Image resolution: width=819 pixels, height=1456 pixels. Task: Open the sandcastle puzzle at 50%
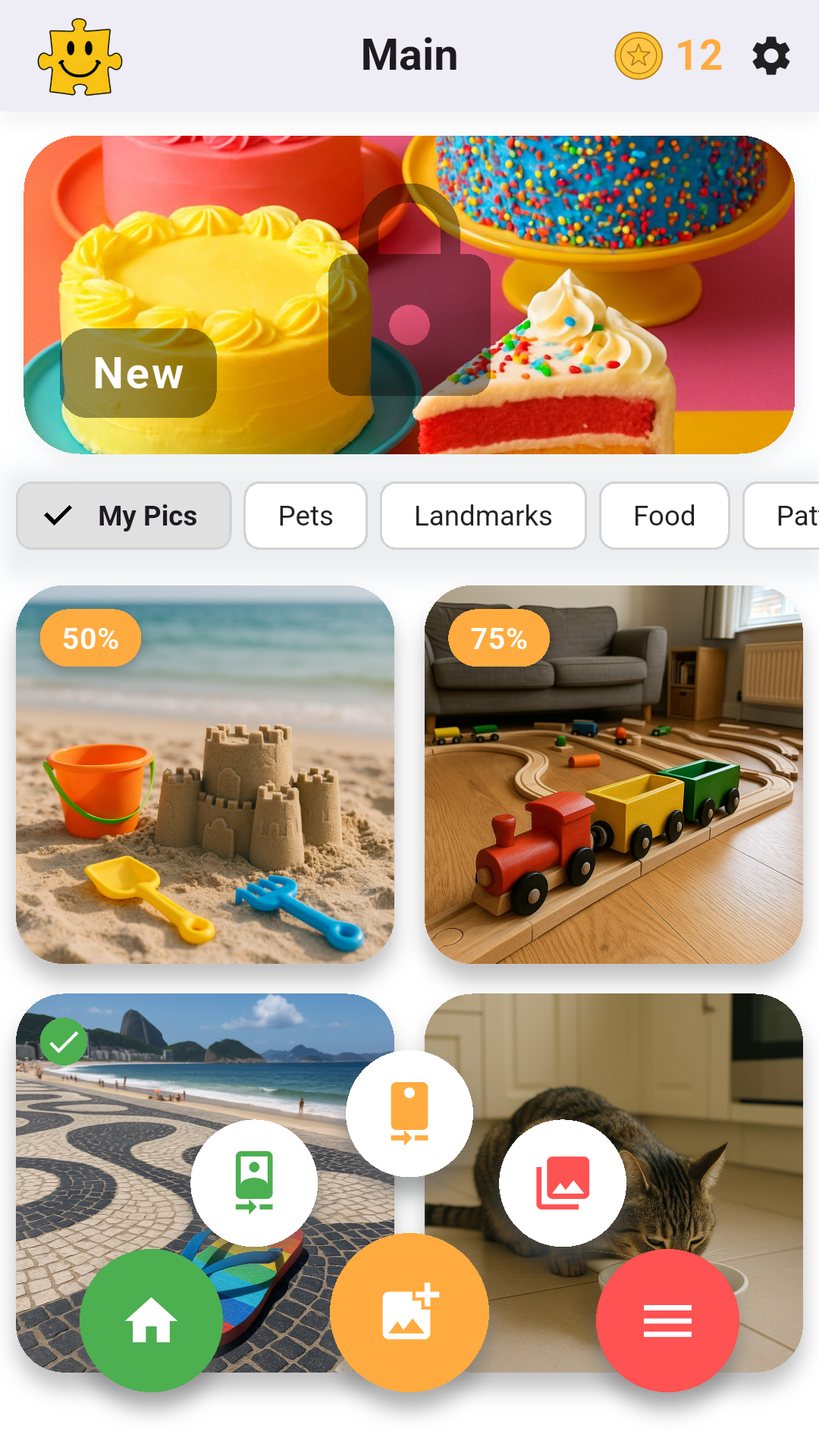click(205, 774)
